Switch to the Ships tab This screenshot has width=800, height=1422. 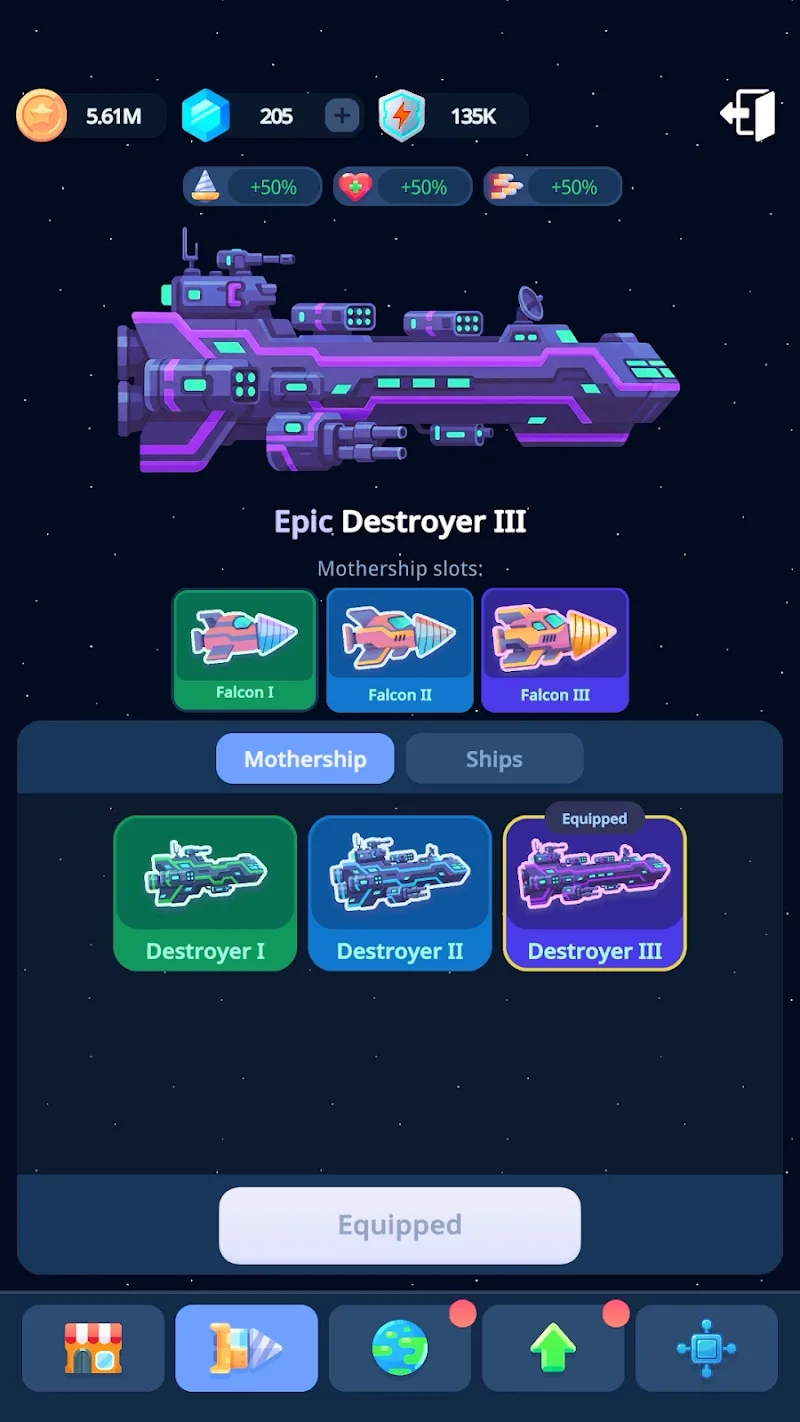point(494,759)
